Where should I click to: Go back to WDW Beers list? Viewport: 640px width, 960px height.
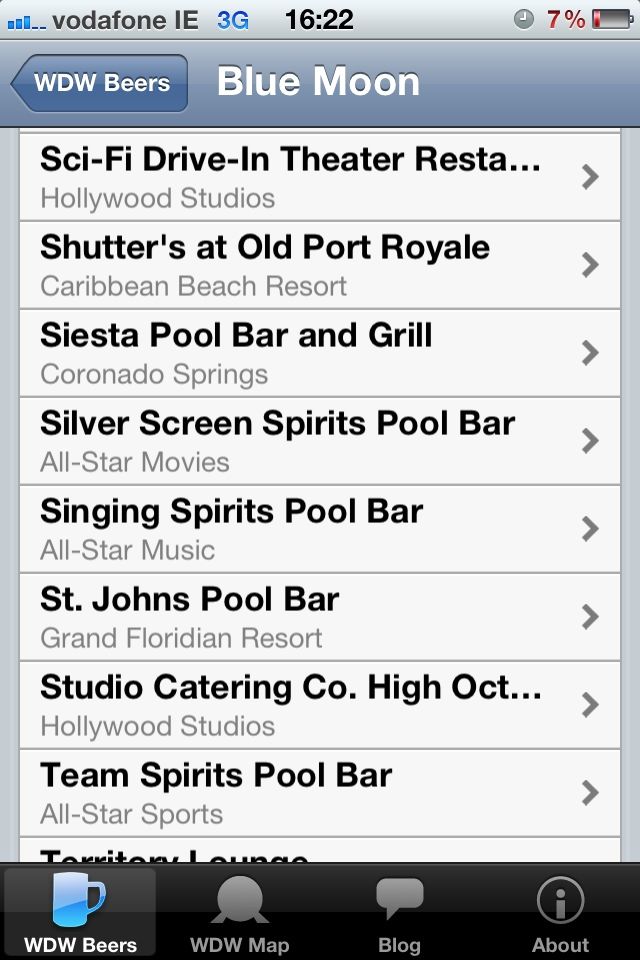tap(100, 83)
